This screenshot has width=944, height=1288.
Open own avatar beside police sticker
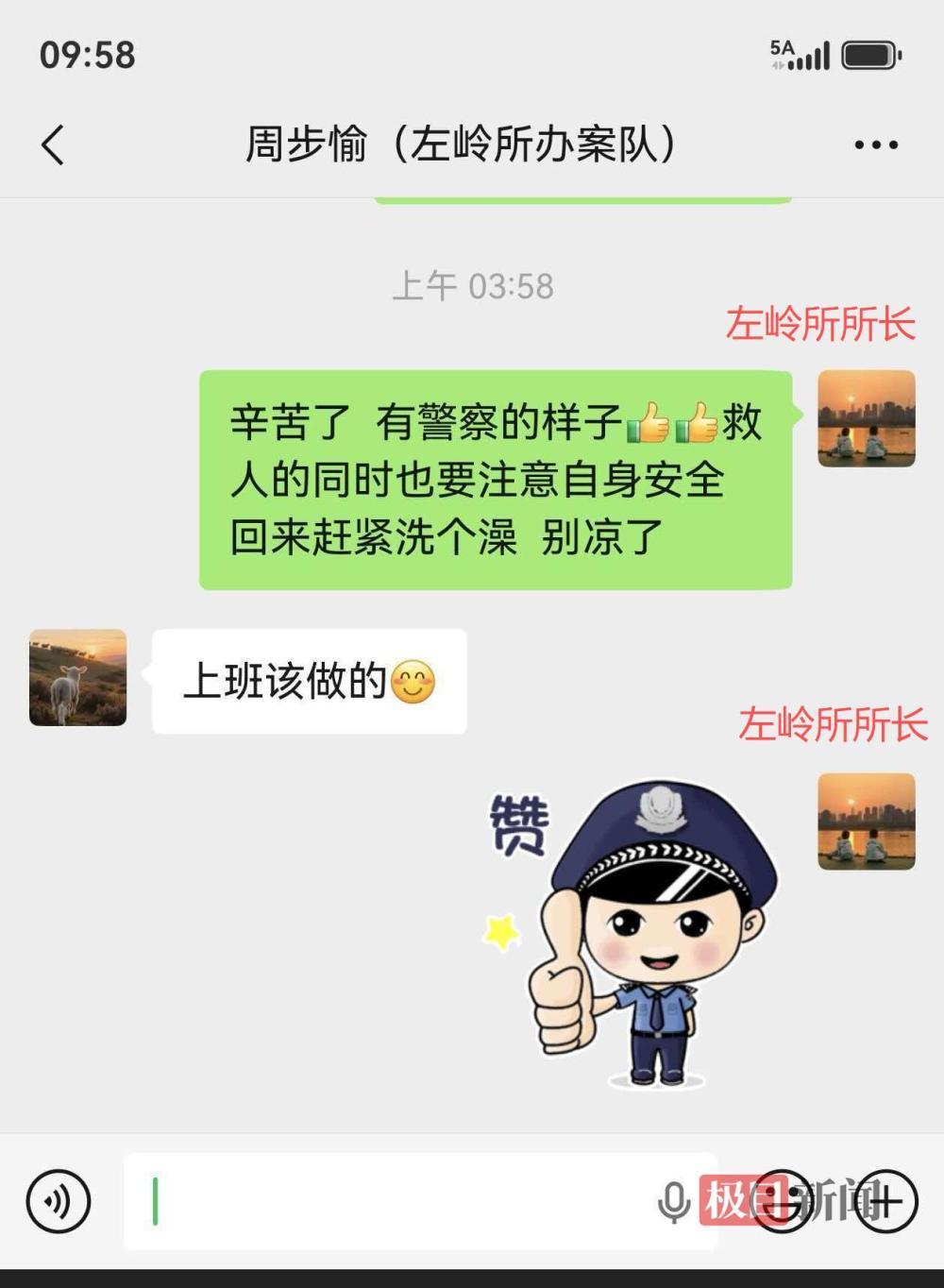point(867,822)
